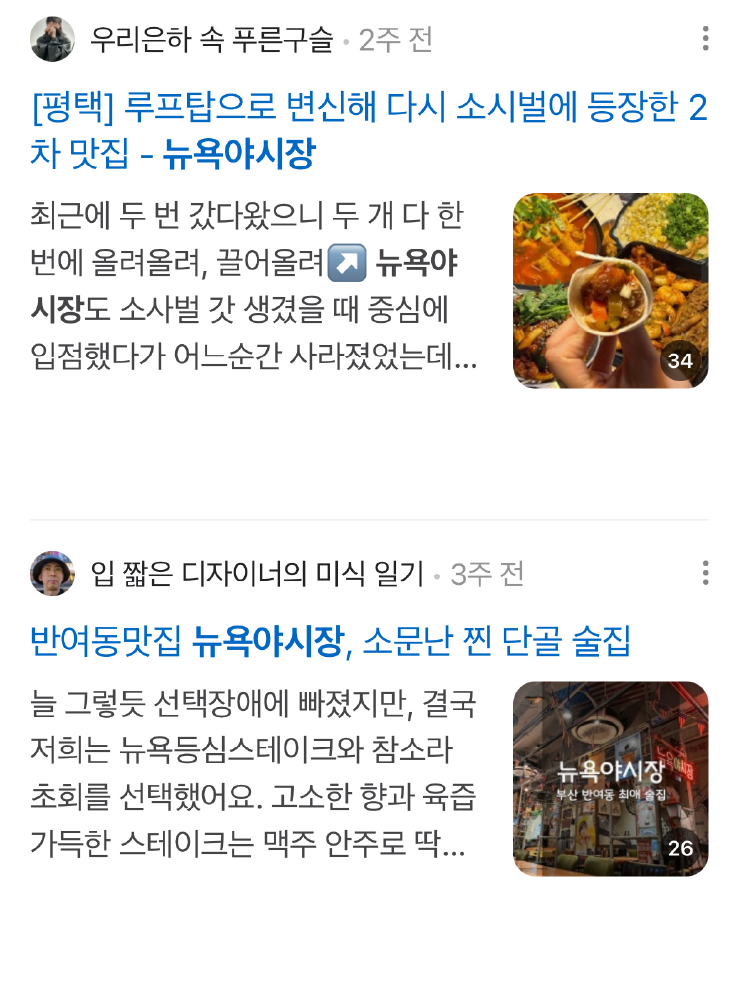The width and height of the screenshot is (739, 998).
Task: View the food photo thumbnail with 34 images
Action: [x=610, y=290]
